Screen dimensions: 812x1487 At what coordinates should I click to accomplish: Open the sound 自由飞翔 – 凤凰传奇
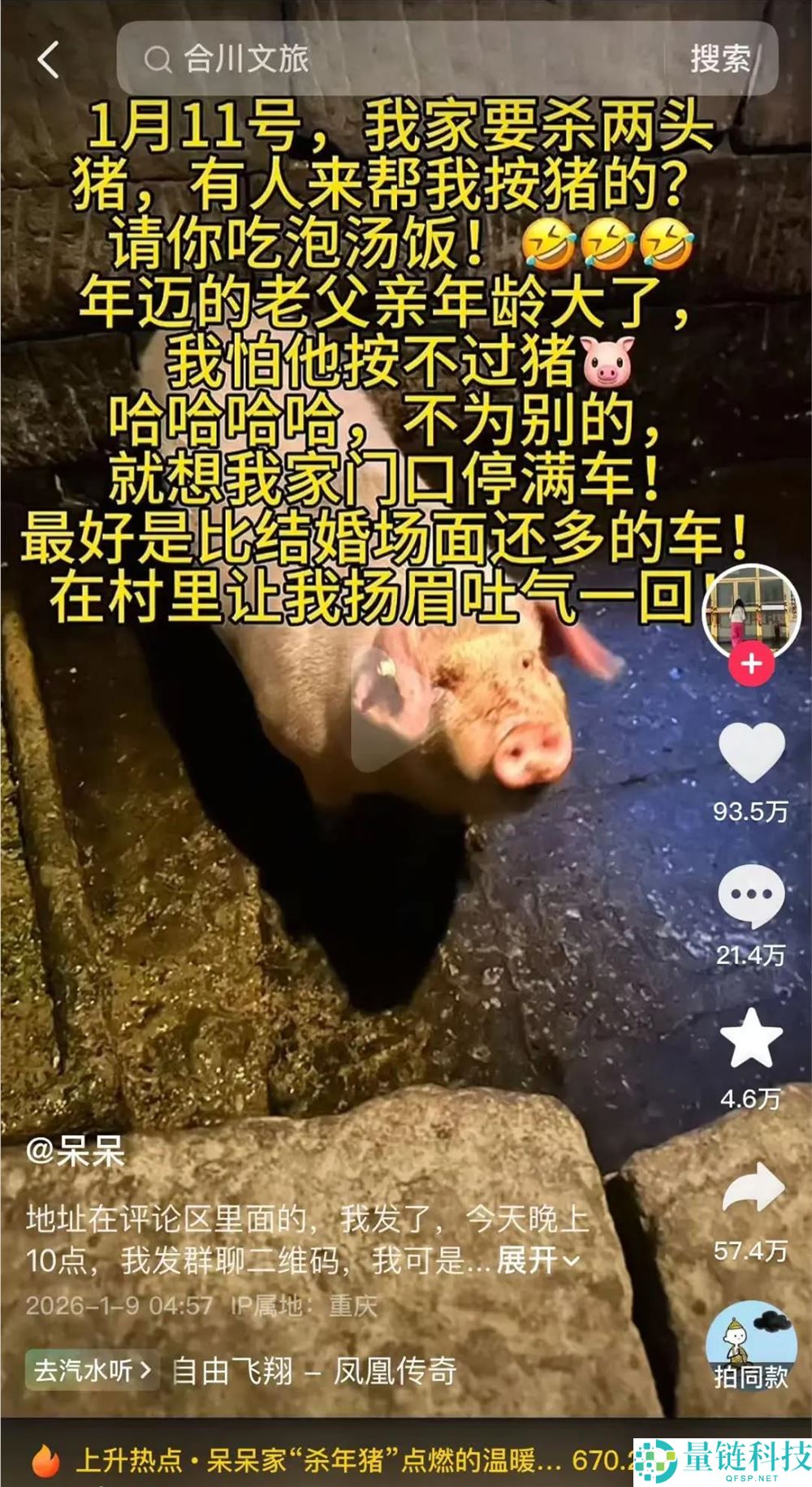click(314, 1371)
